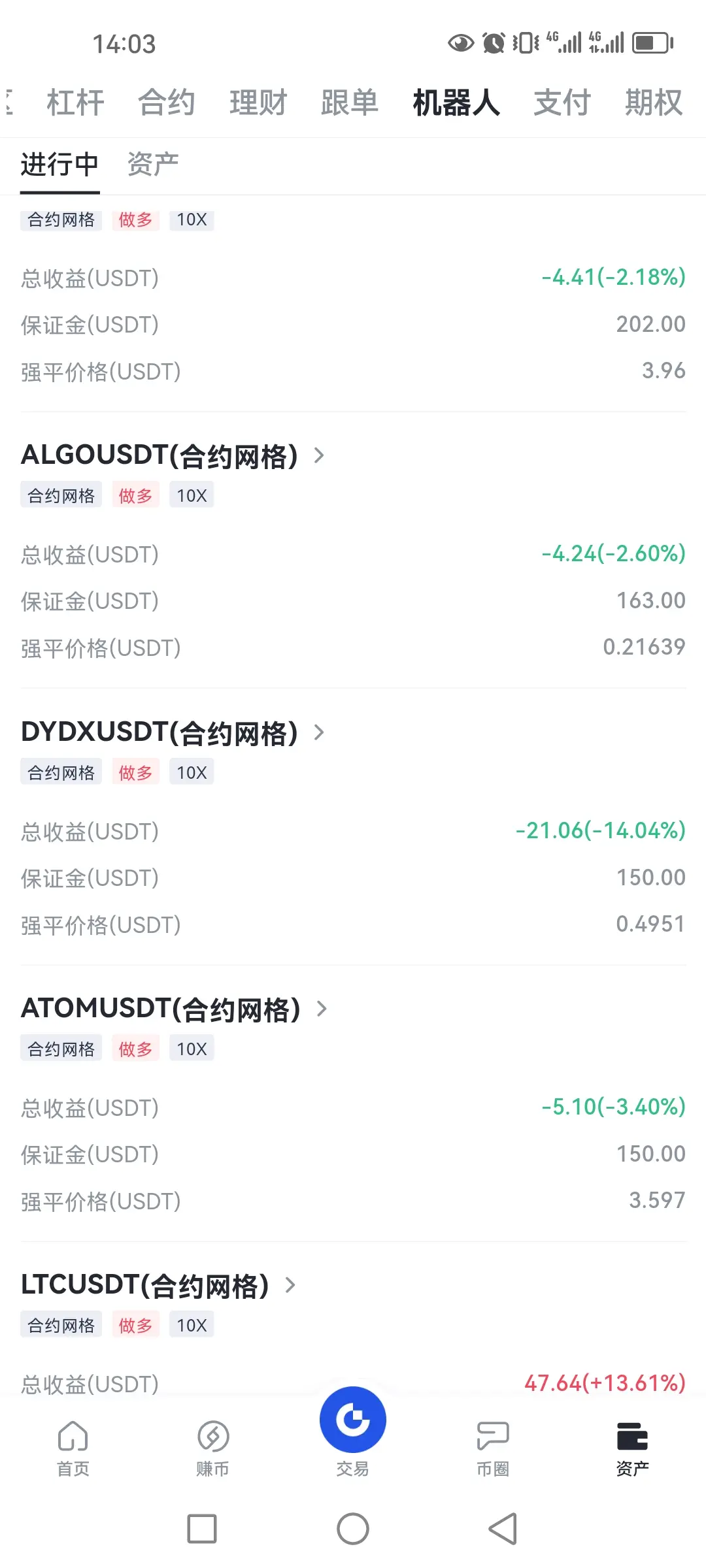The height and width of the screenshot is (1568, 706).
Task: Open LTCUSDT(合约网格) bot details
Action: [158, 1285]
